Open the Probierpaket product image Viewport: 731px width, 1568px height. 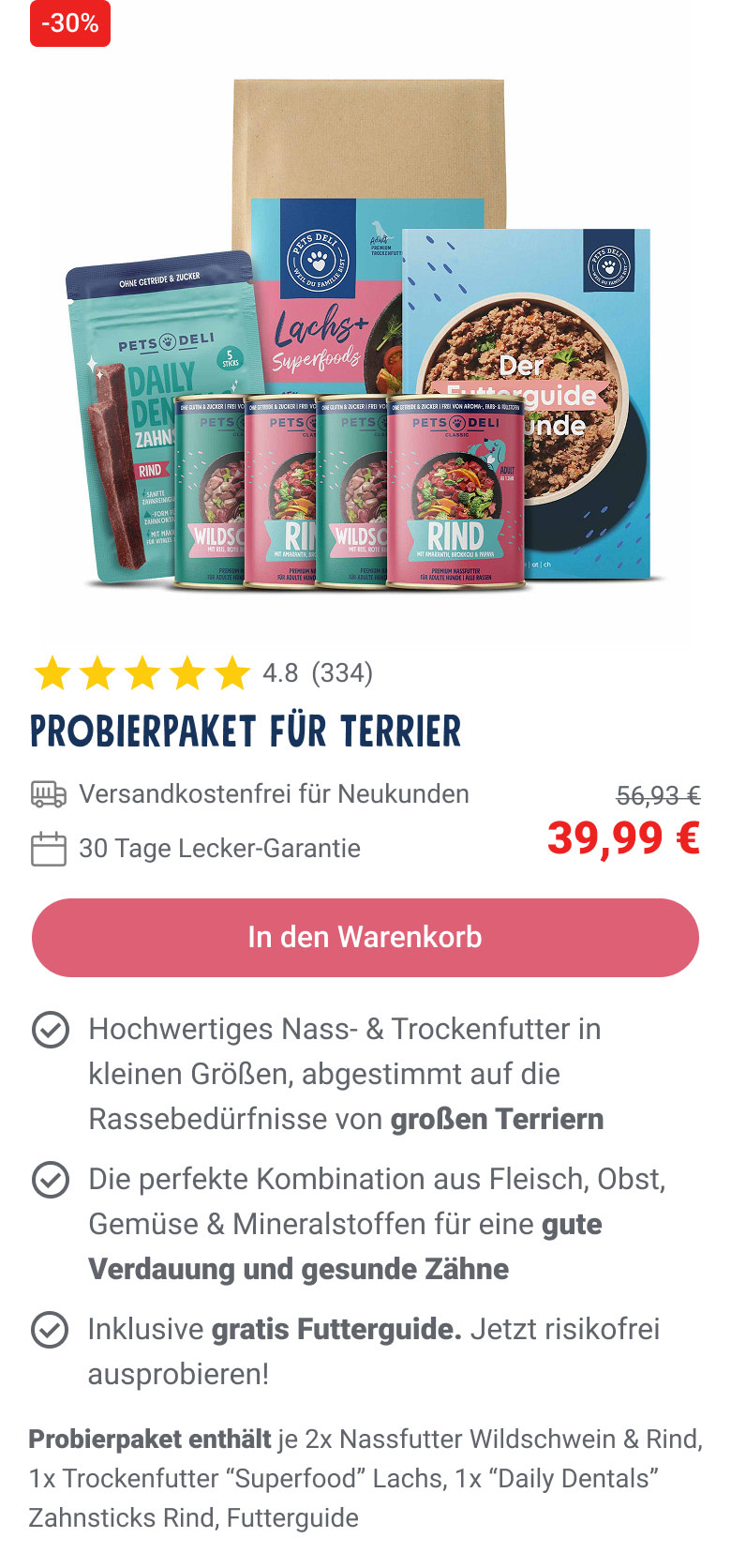(x=365, y=338)
